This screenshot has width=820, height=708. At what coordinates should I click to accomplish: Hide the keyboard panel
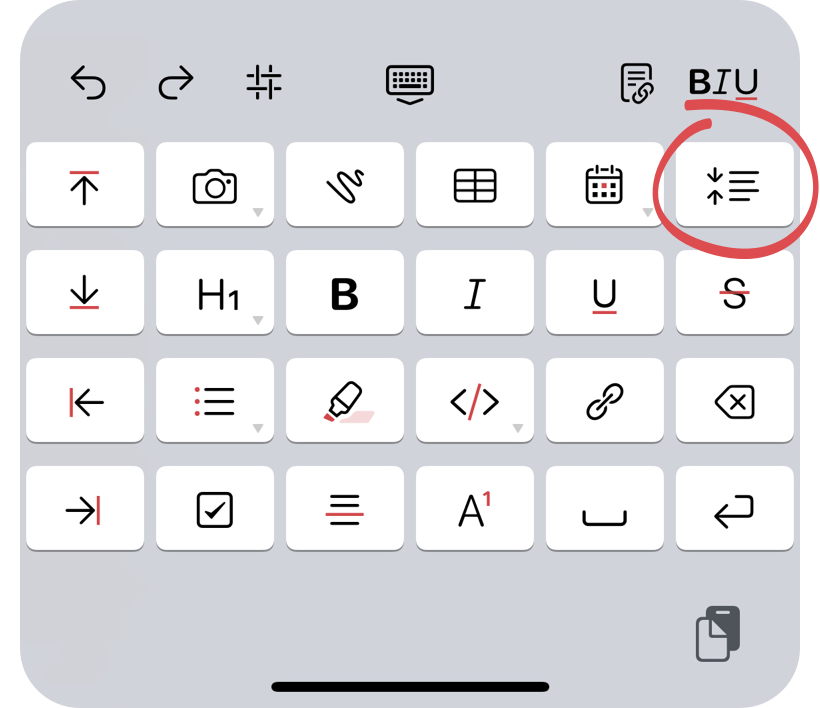coord(410,83)
